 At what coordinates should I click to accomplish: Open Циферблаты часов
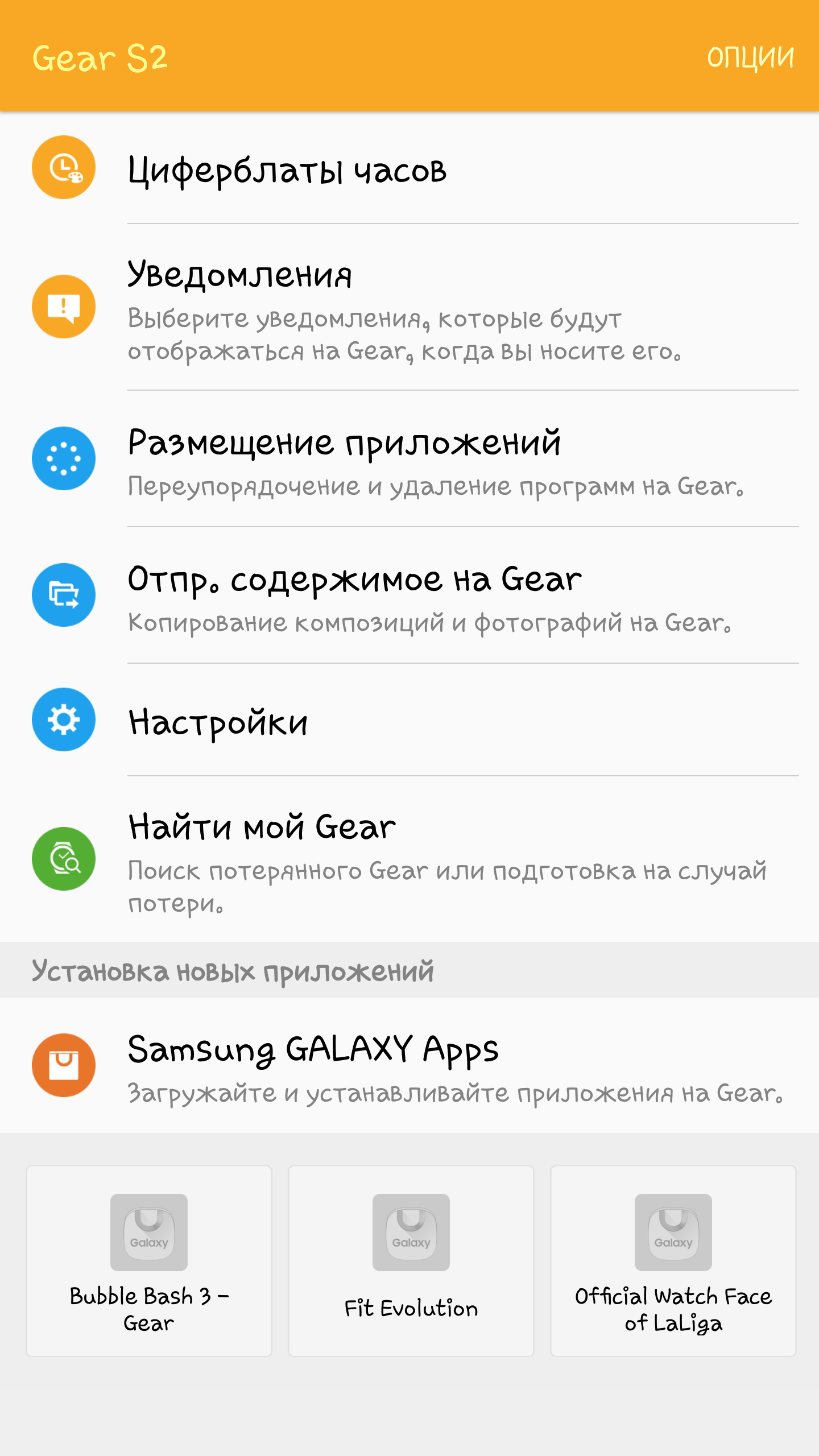coord(409,168)
